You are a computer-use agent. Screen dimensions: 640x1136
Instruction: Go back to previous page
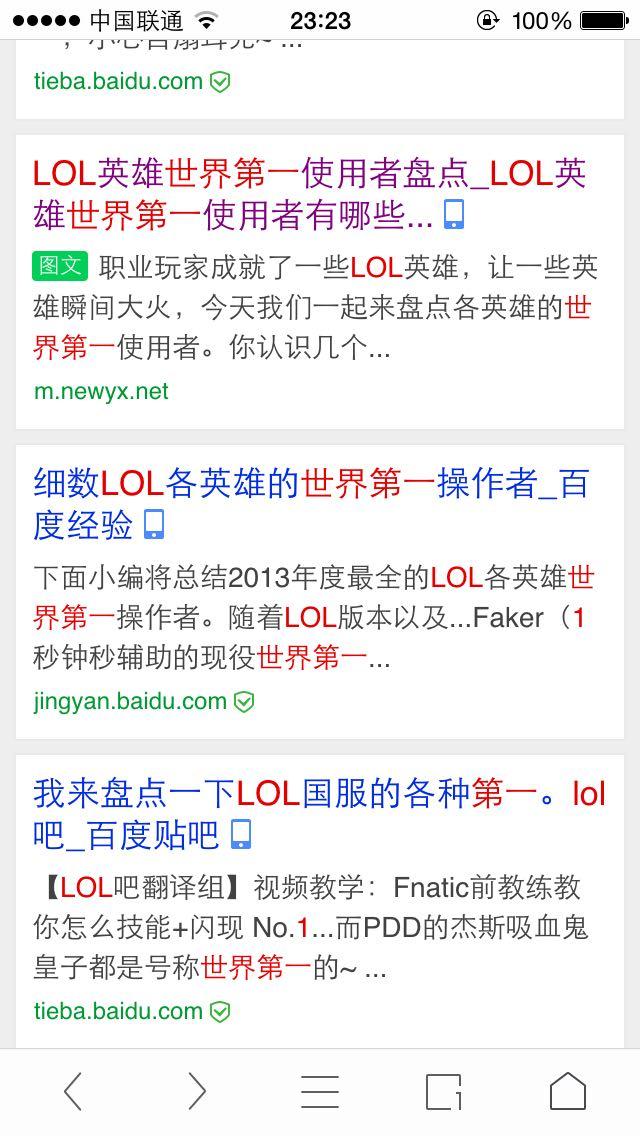(73, 1091)
